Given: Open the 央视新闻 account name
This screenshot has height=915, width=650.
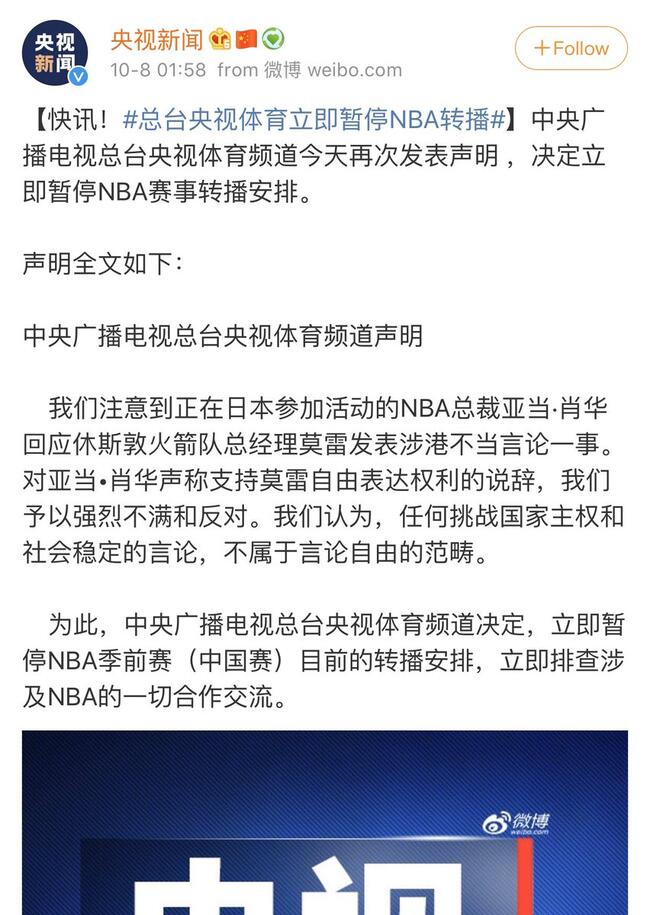Looking at the screenshot, I should [156, 40].
